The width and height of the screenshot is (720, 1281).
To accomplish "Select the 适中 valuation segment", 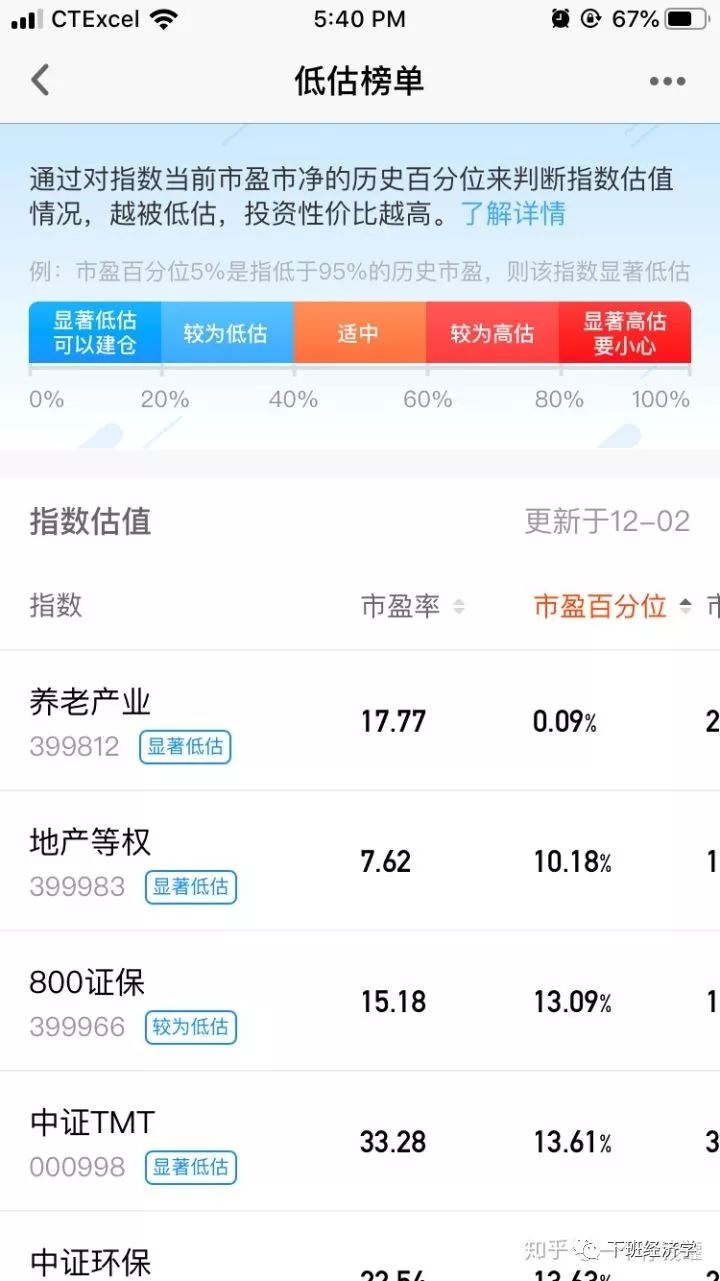I will (357, 334).
